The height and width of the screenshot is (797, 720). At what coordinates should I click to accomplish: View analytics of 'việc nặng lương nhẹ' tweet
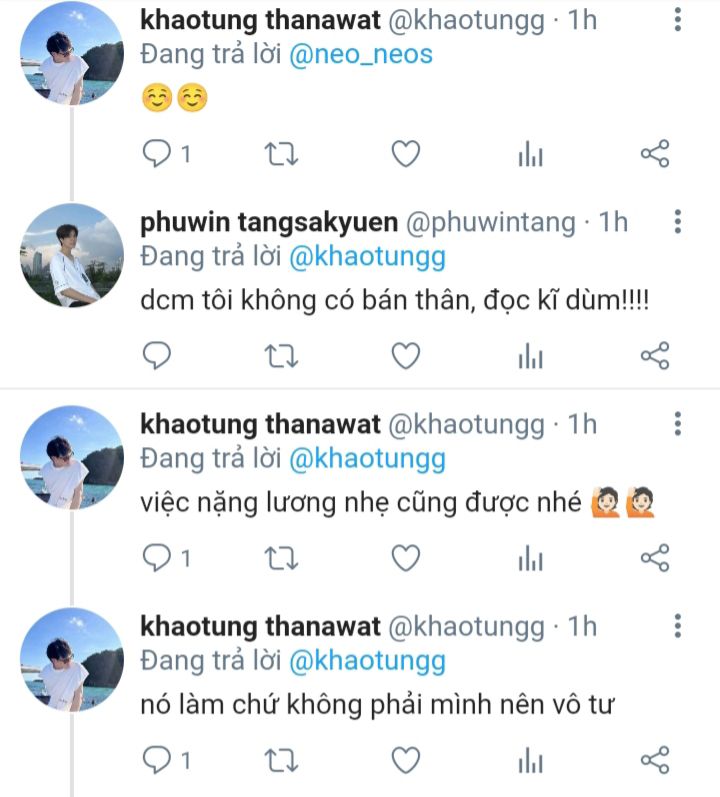[x=530, y=558]
